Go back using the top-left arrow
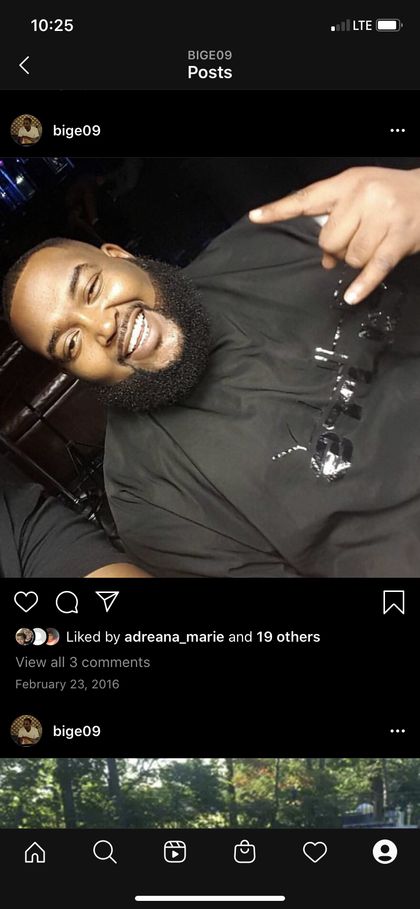Viewport: 420px width, 909px height. (24, 65)
